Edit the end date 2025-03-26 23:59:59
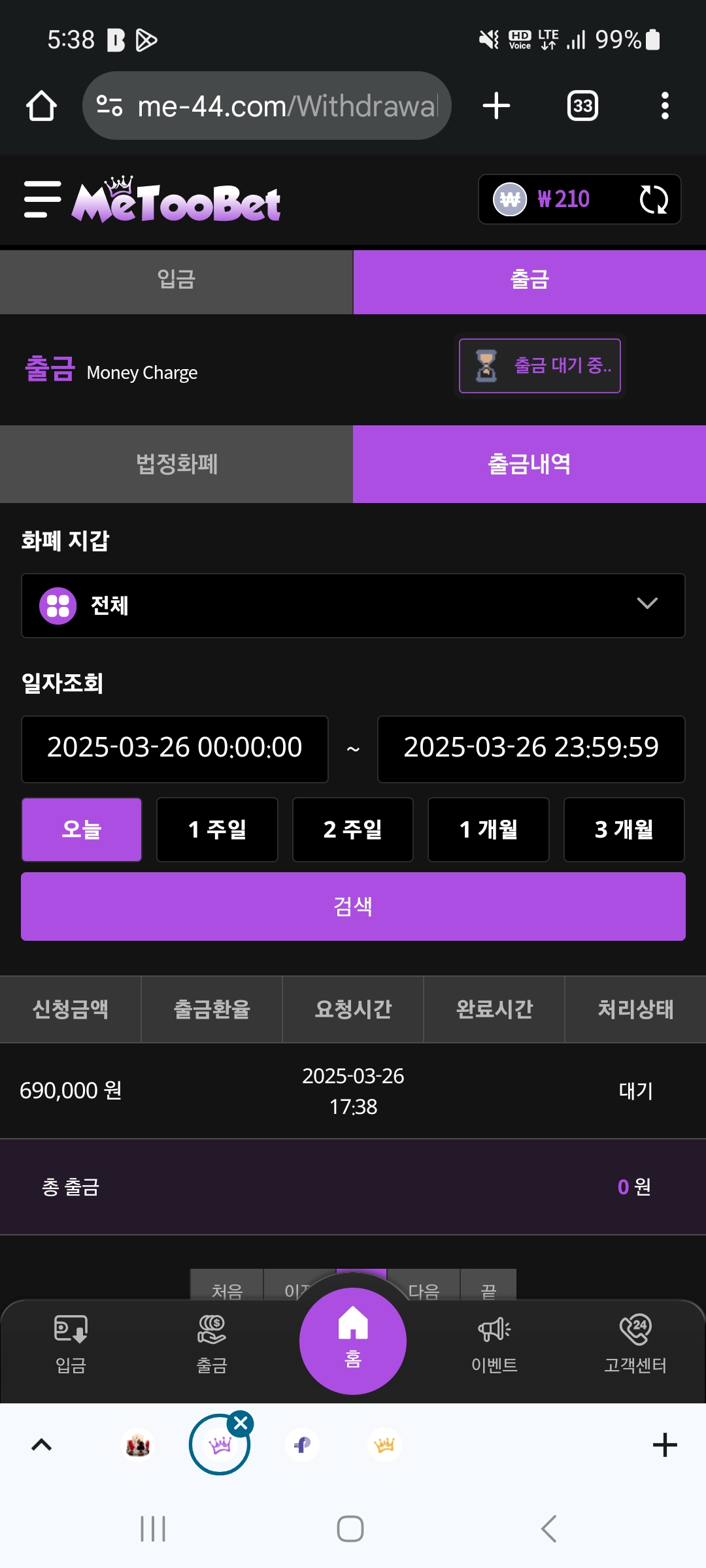This screenshot has width=706, height=1568. [531, 749]
